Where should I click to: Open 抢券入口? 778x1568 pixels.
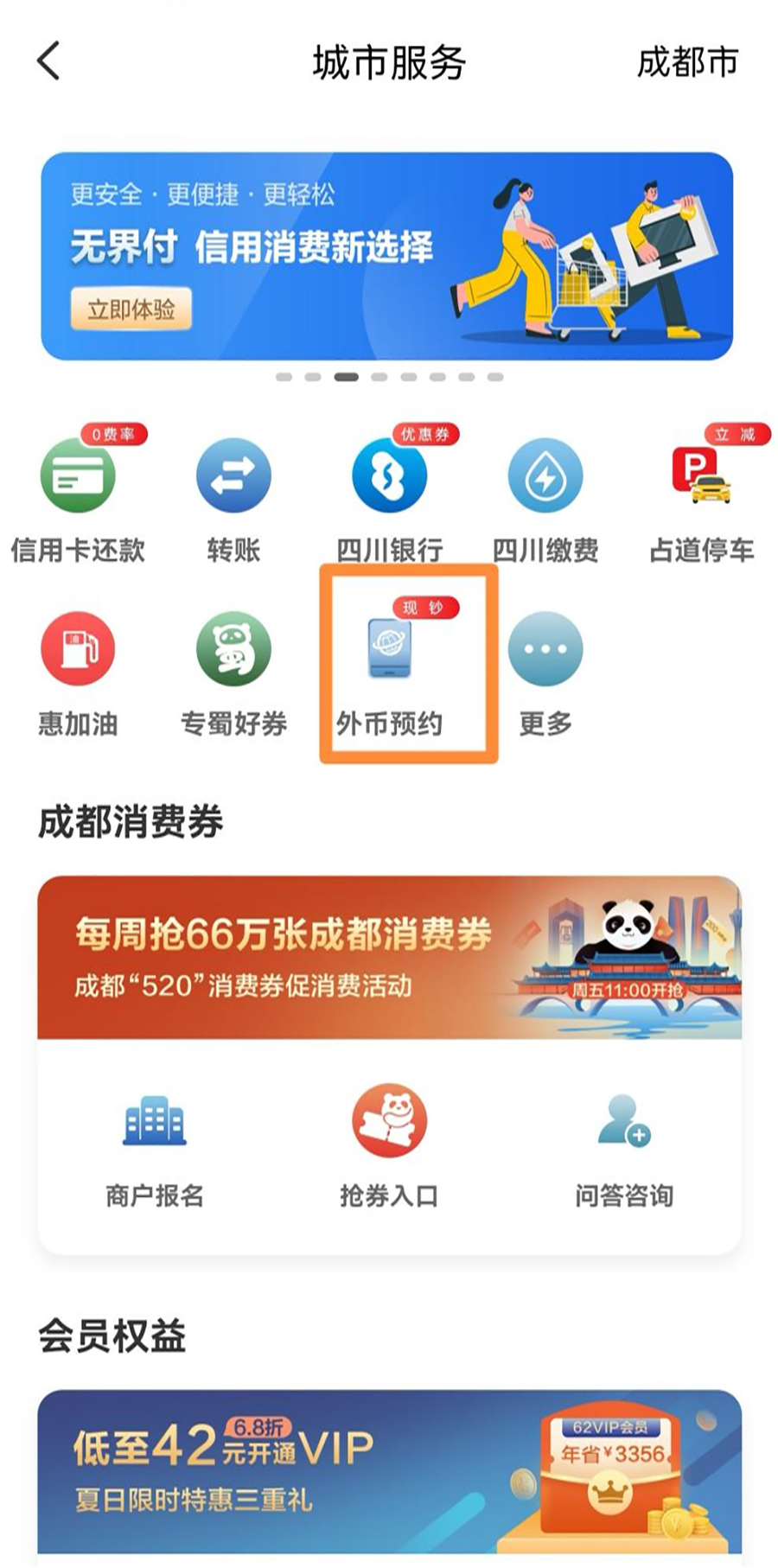point(389,1147)
